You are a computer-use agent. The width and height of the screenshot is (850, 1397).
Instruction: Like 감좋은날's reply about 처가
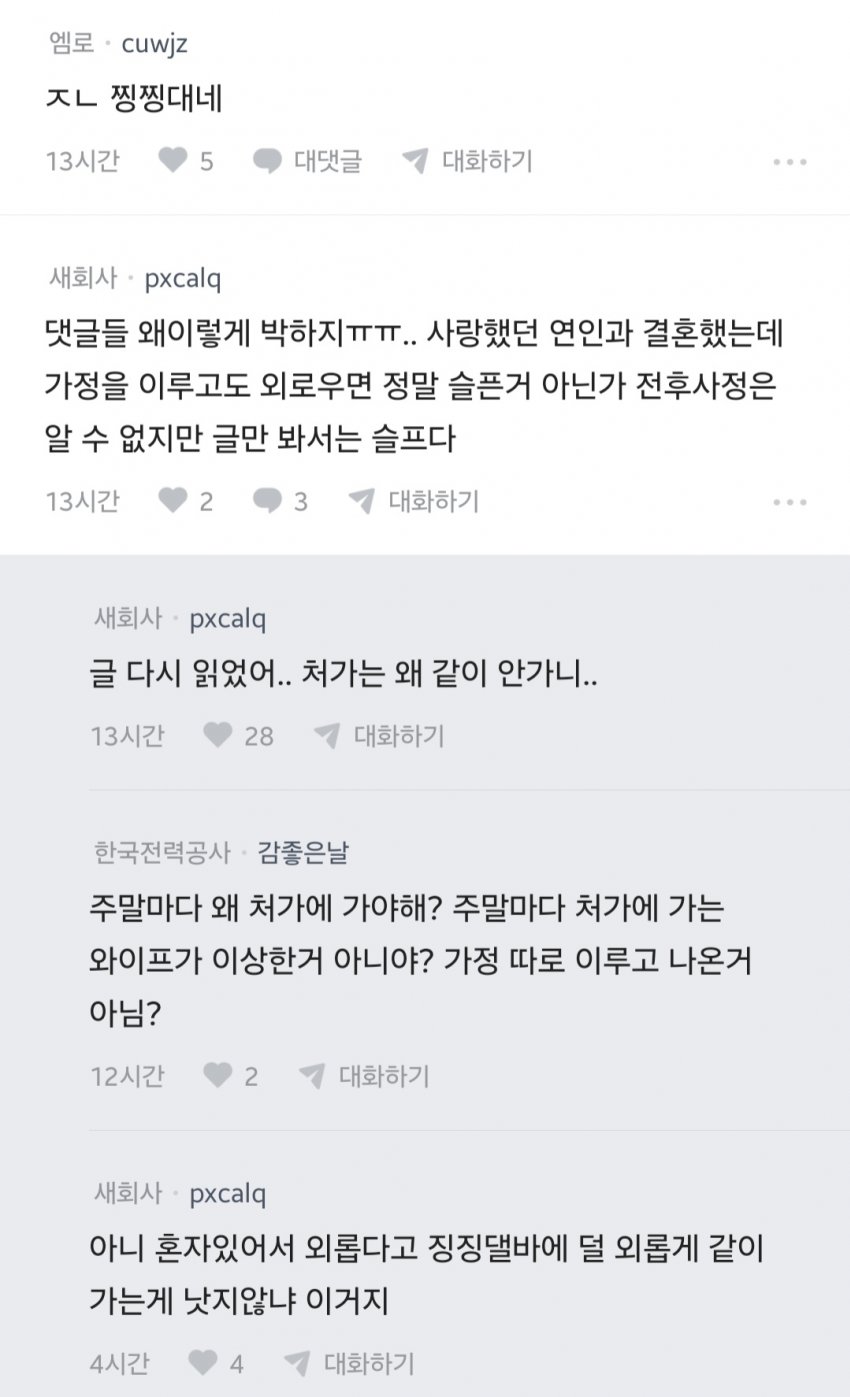[218, 1076]
